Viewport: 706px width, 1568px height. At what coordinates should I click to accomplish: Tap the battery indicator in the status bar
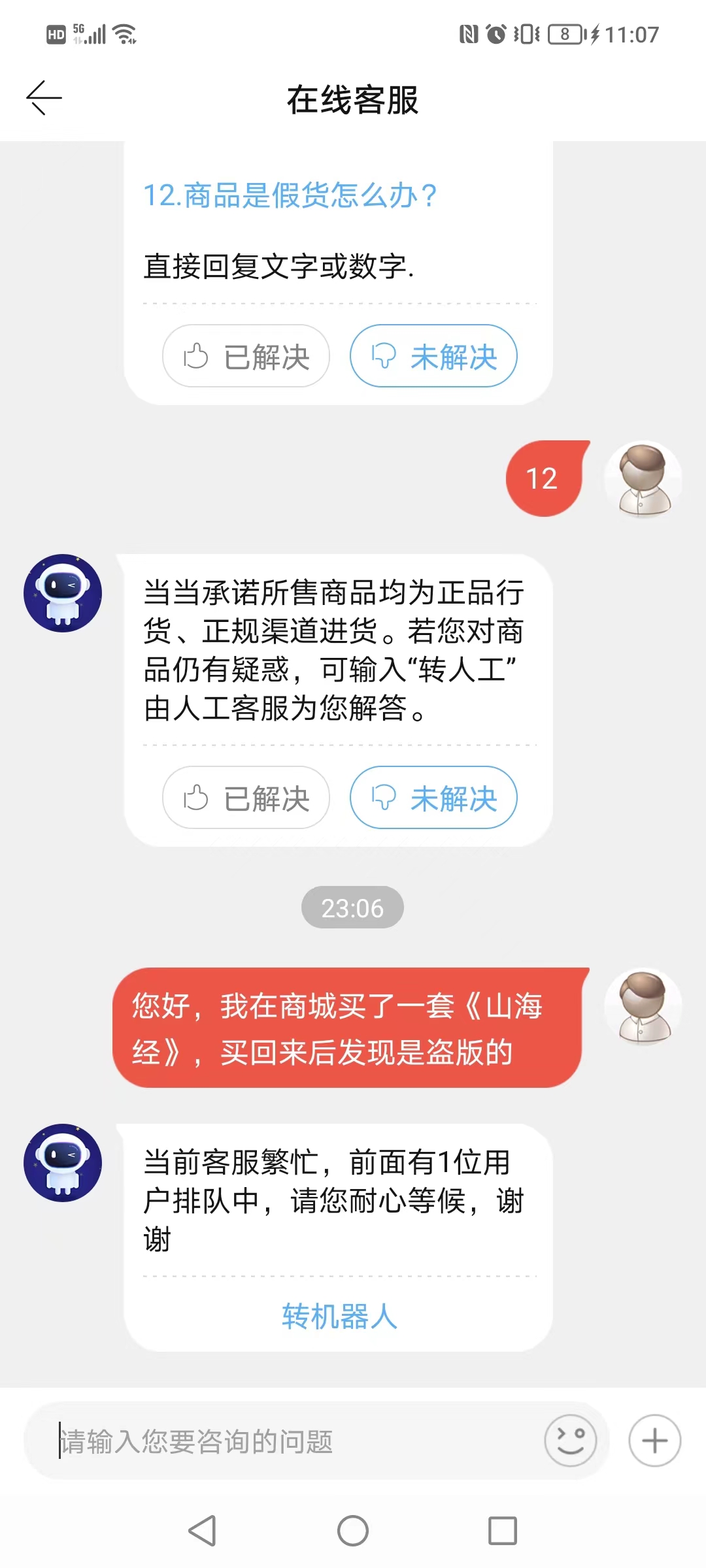pyautogui.click(x=566, y=34)
